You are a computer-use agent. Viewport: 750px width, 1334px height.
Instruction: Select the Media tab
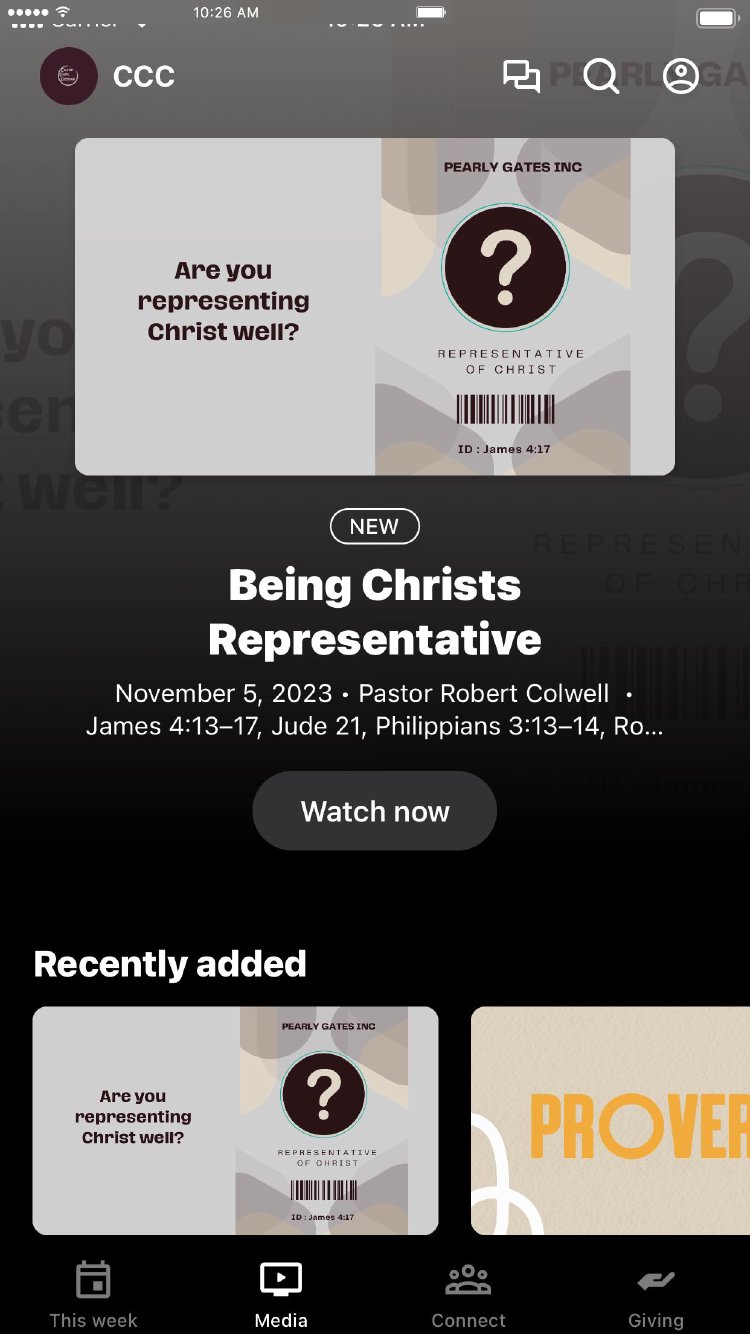pyautogui.click(x=281, y=1294)
